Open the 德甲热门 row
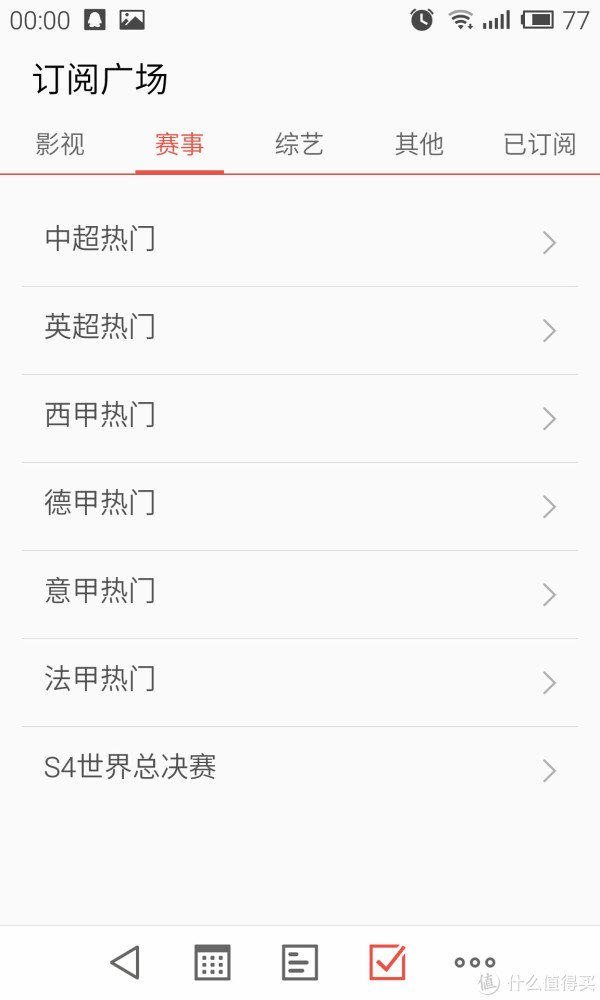Viewport: 600px width, 1000px height. pyautogui.click(x=300, y=506)
